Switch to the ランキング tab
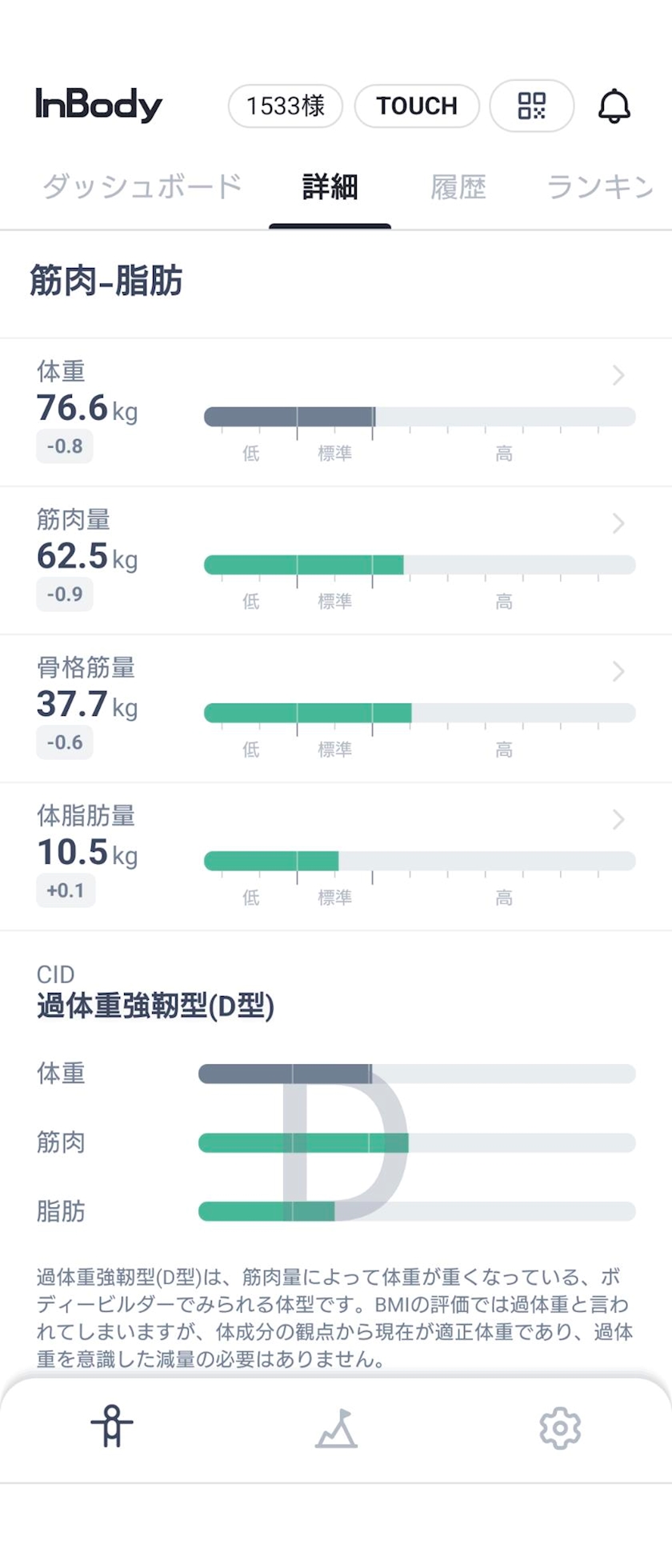672x1568 pixels. click(600, 186)
